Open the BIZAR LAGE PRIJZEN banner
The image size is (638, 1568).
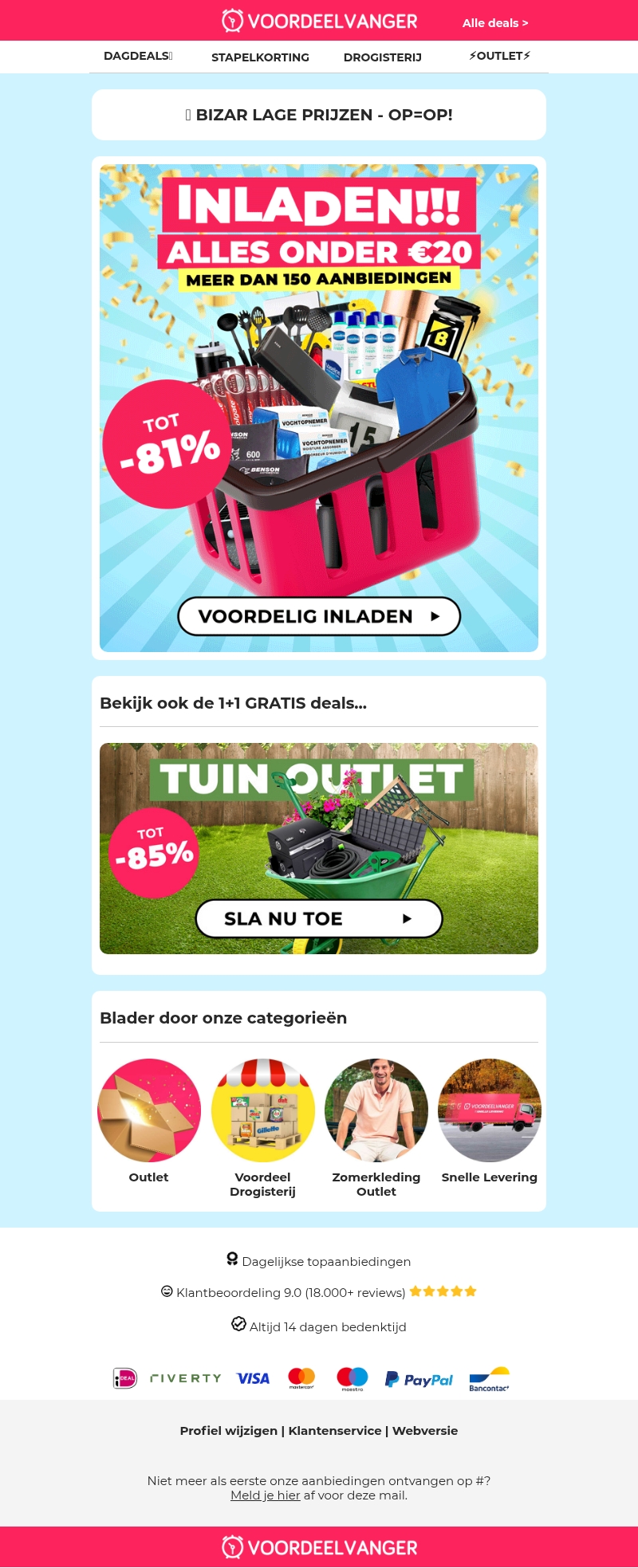click(319, 115)
